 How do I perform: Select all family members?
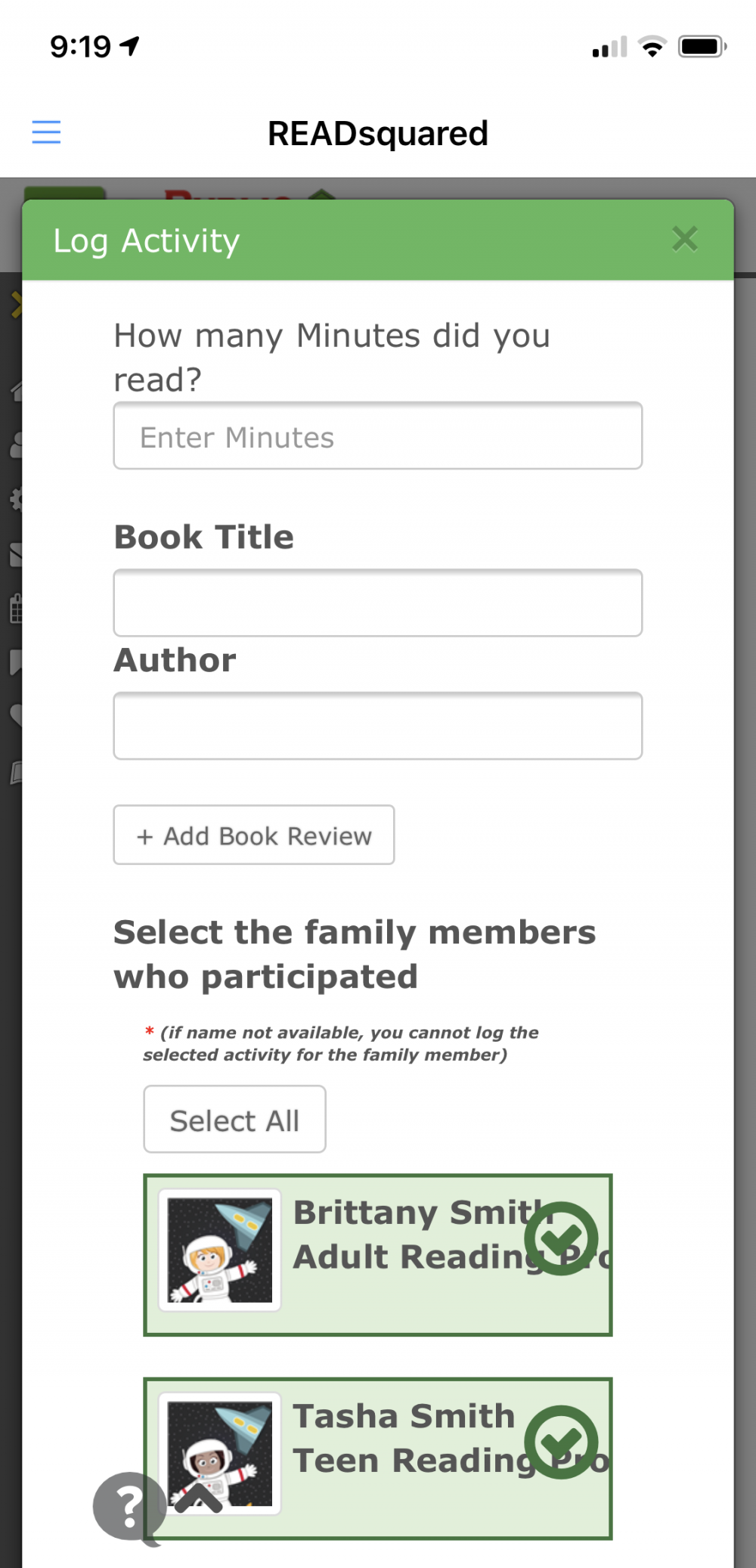click(x=235, y=1120)
